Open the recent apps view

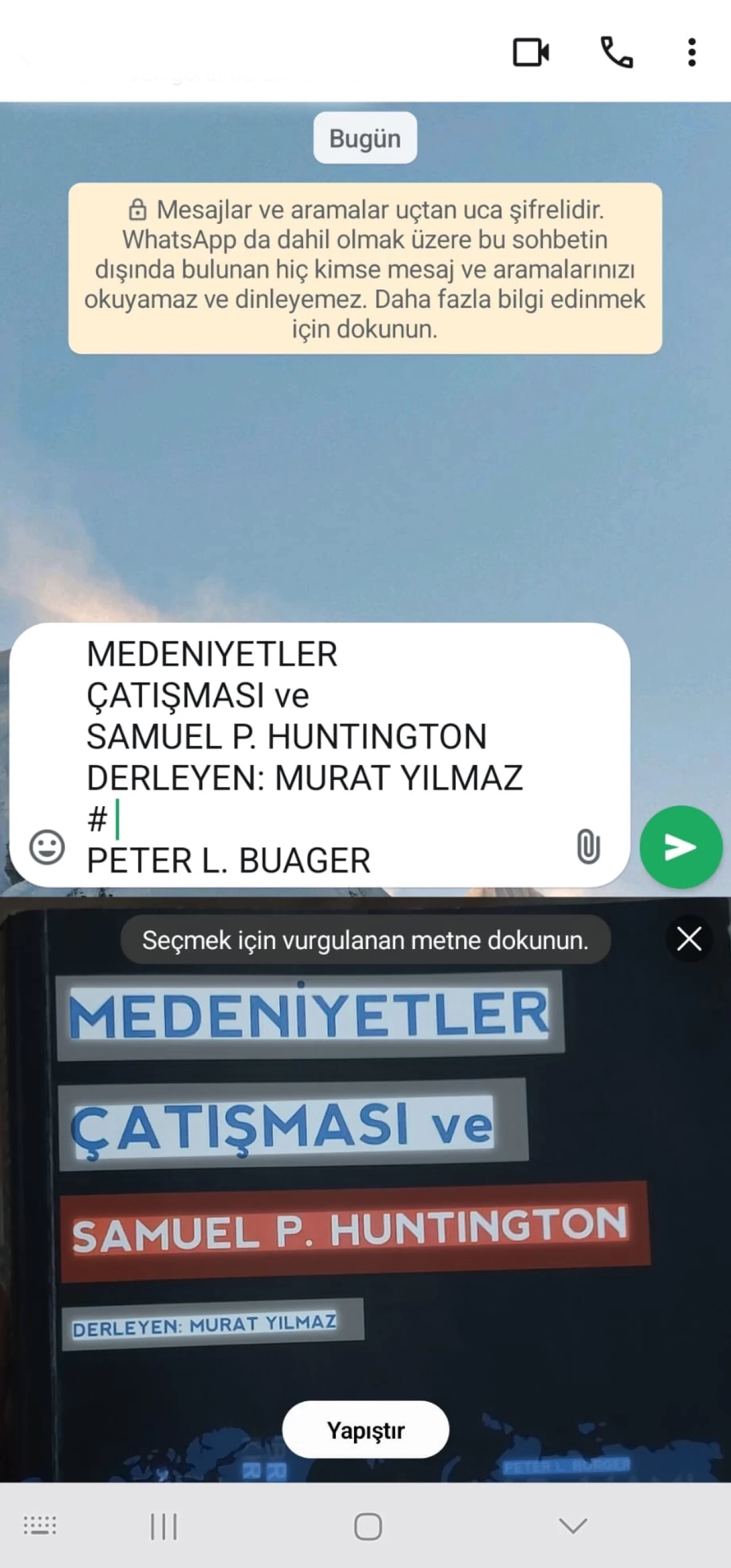pos(164,1526)
